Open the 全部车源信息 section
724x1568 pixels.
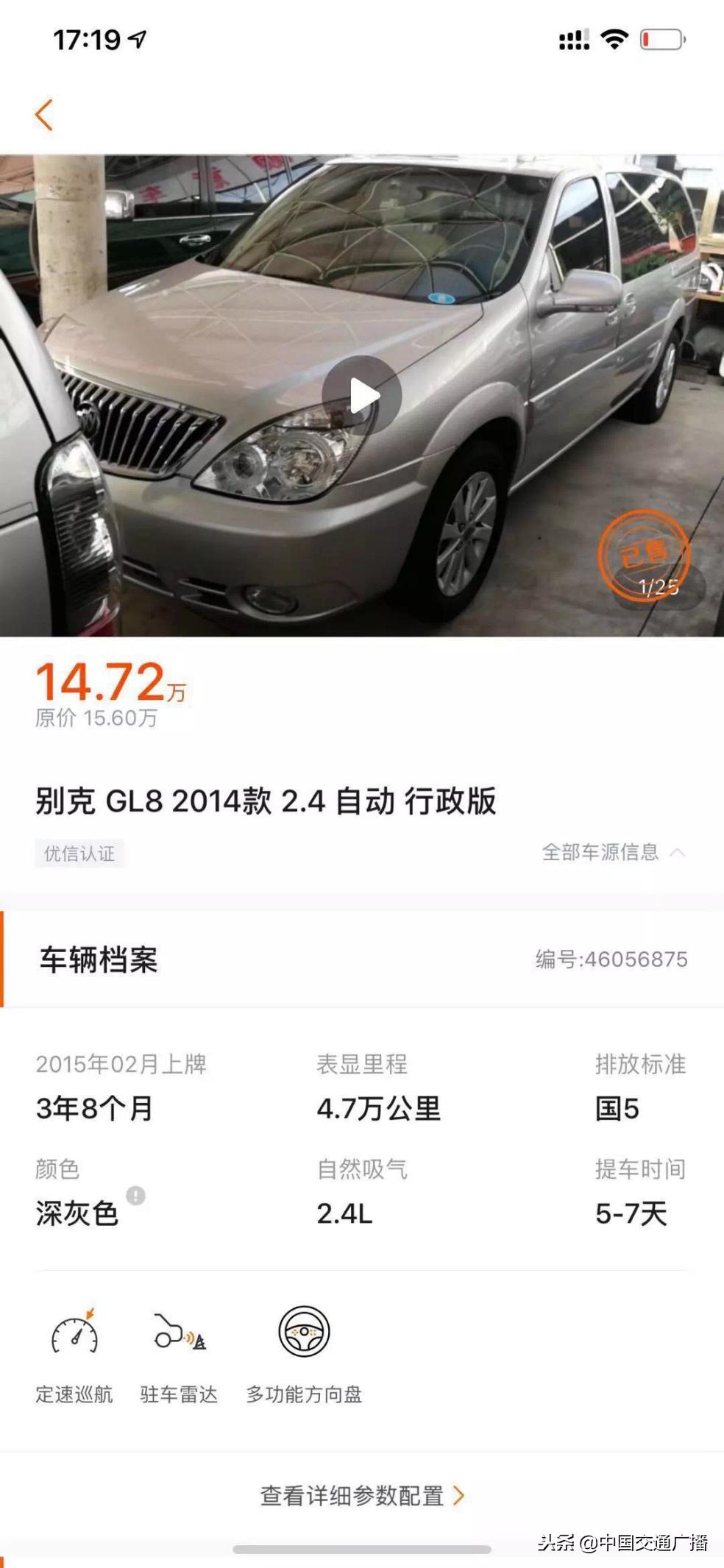click(x=600, y=855)
